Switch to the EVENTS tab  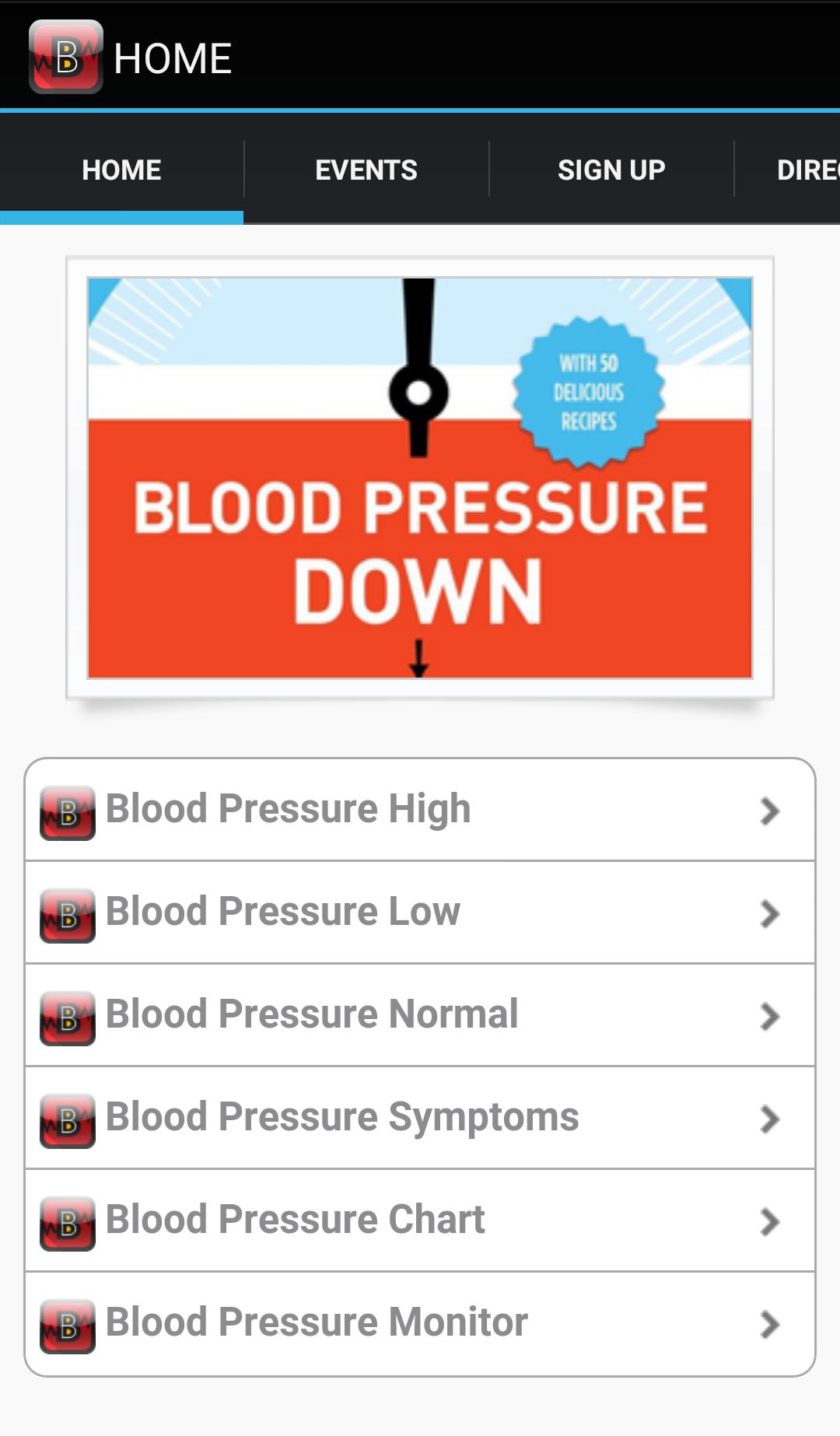[x=366, y=169]
